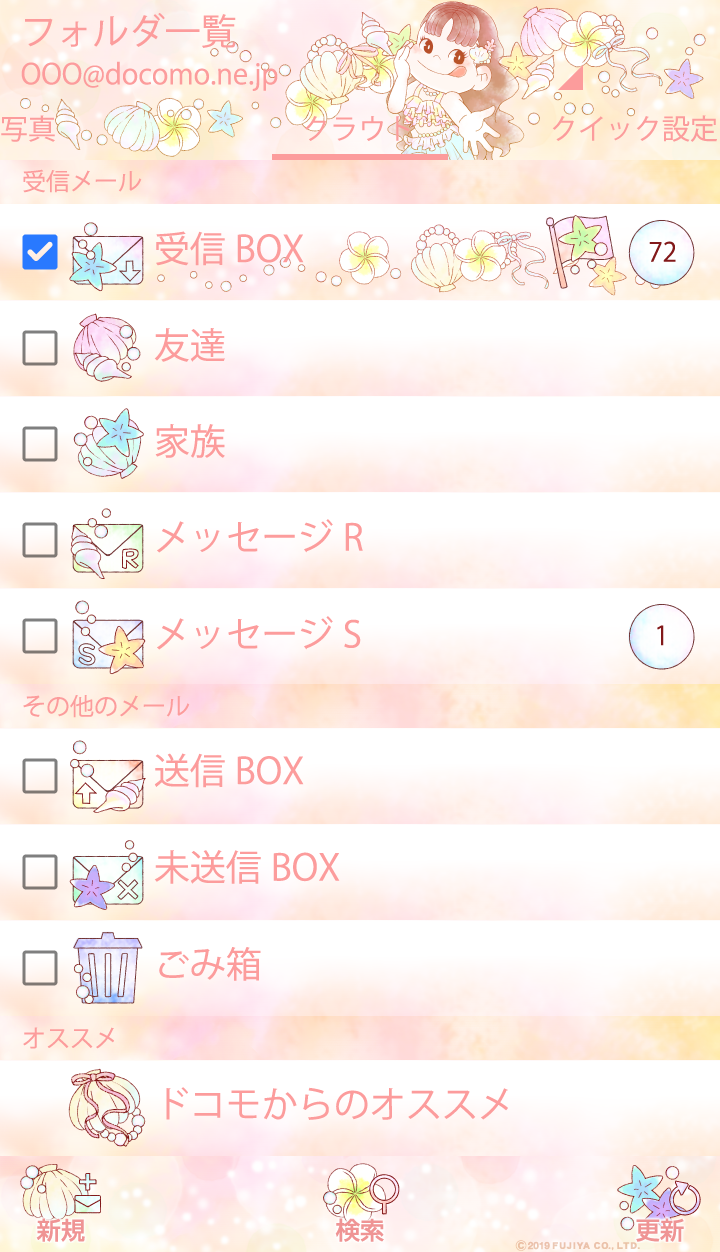This screenshot has height=1252, width=720.
Task: Open メッセージ R folder
Action: pos(258,539)
